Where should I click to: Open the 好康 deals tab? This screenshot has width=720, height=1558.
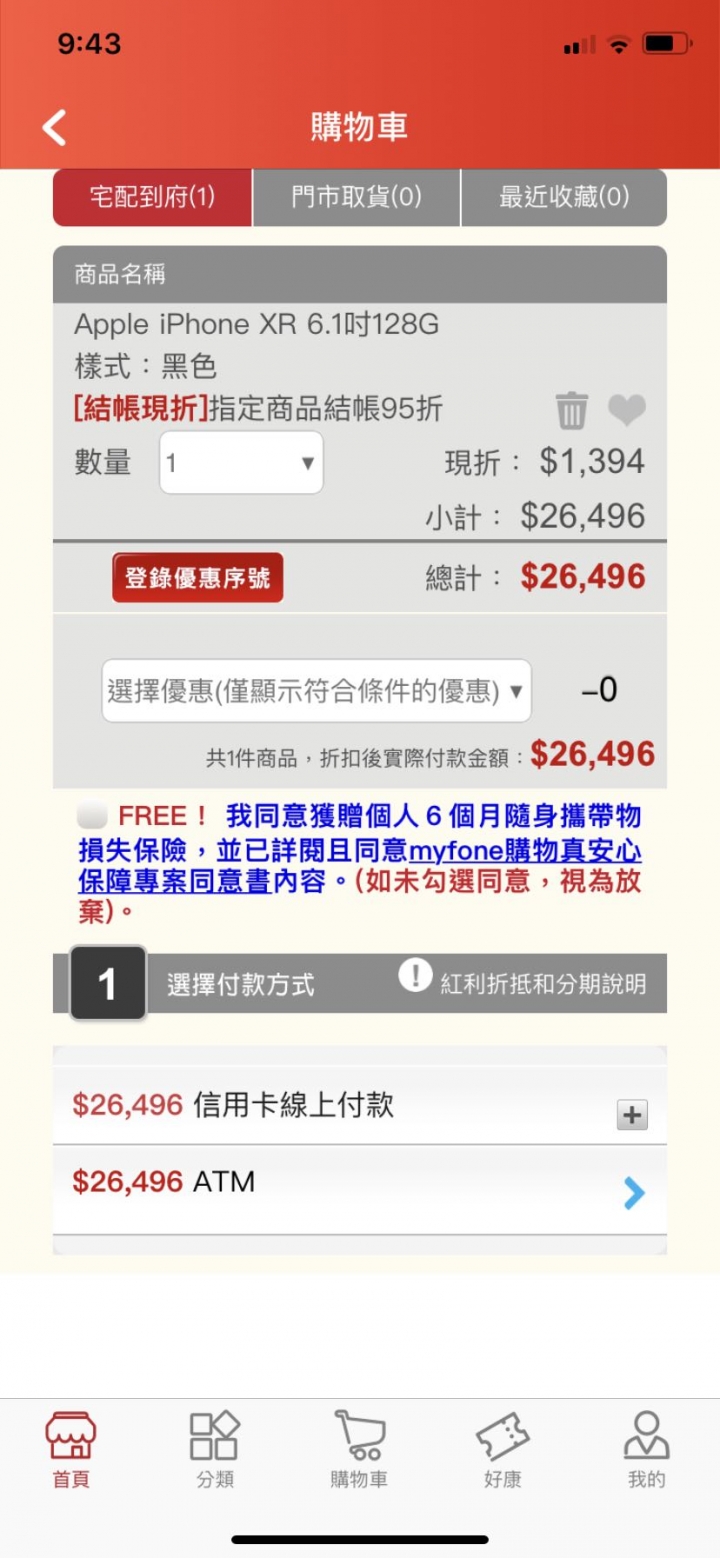(x=502, y=1449)
